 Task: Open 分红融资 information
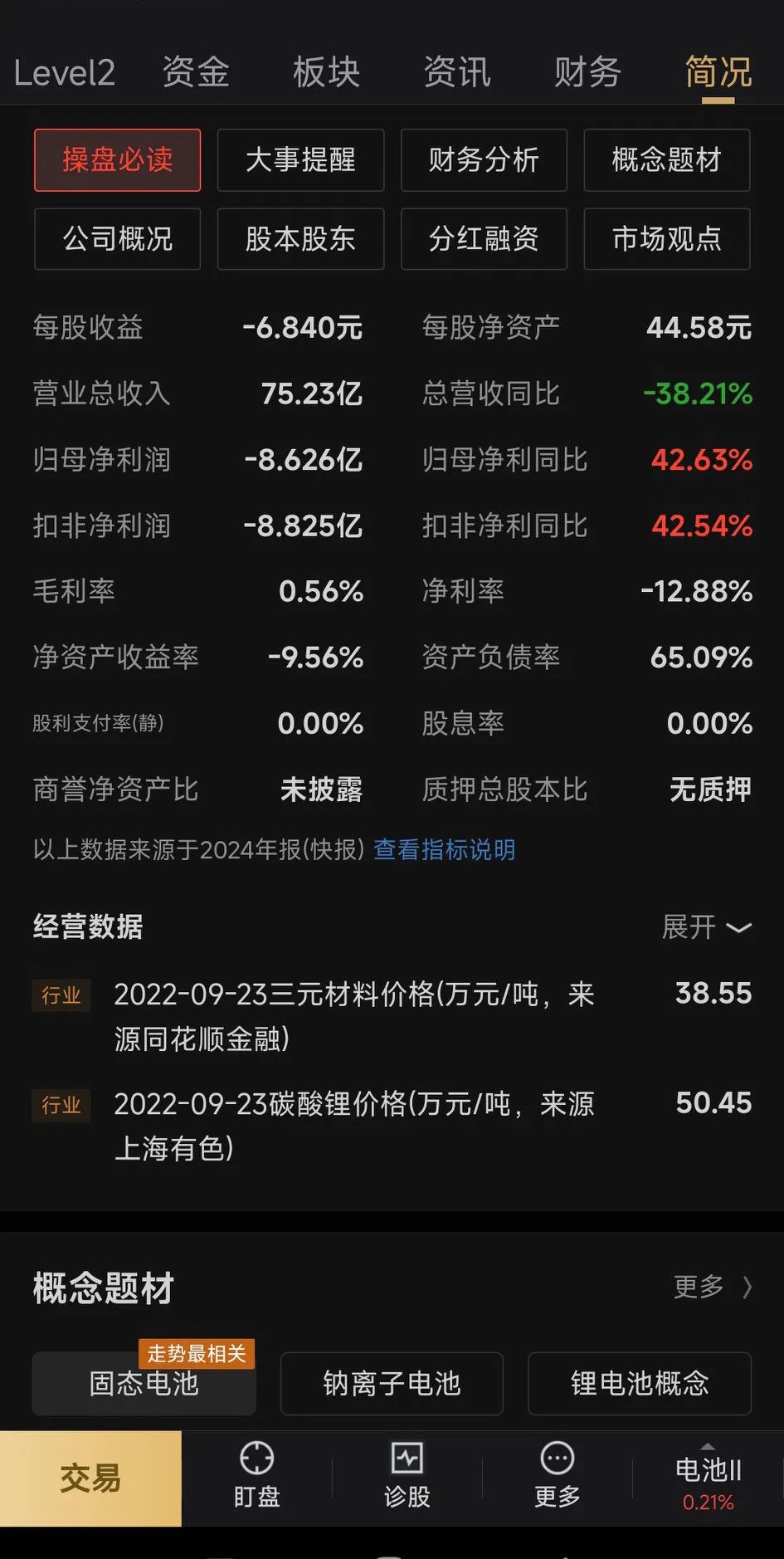click(x=484, y=239)
